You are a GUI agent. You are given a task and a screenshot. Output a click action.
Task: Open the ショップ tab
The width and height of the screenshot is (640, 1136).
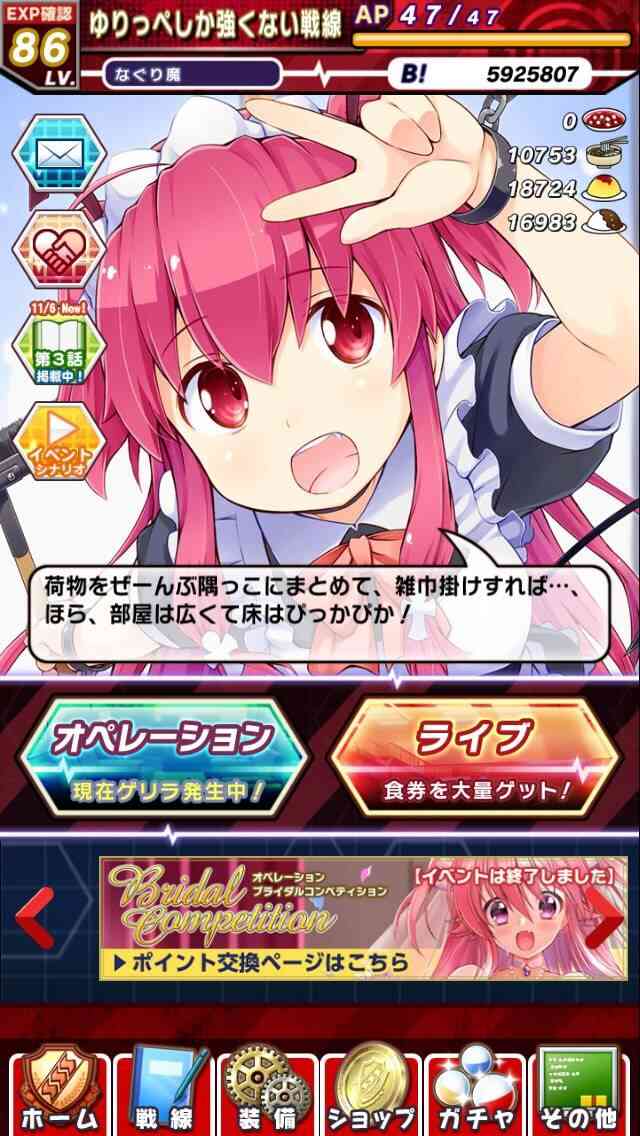(371, 1092)
